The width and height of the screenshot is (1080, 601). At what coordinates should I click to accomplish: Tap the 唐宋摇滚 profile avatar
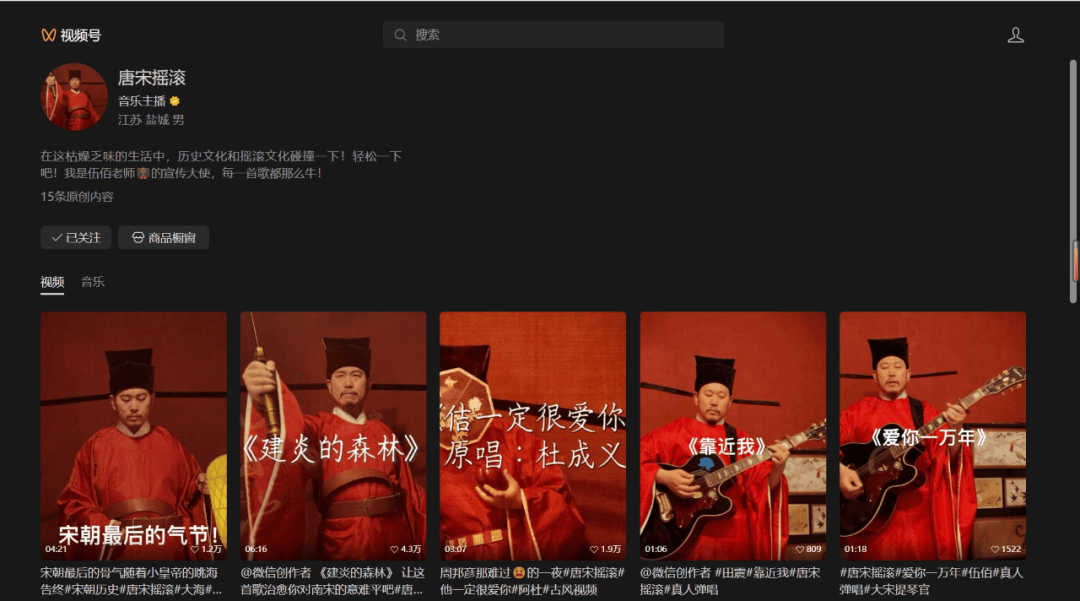pos(74,97)
